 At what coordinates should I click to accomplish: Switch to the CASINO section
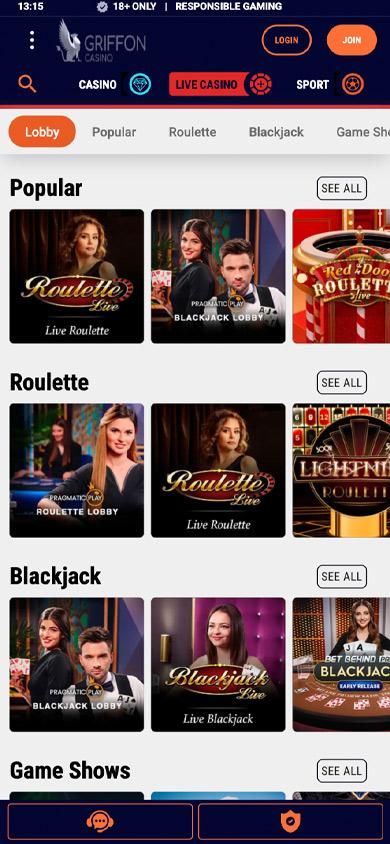pyautogui.click(x=115, y=85)
